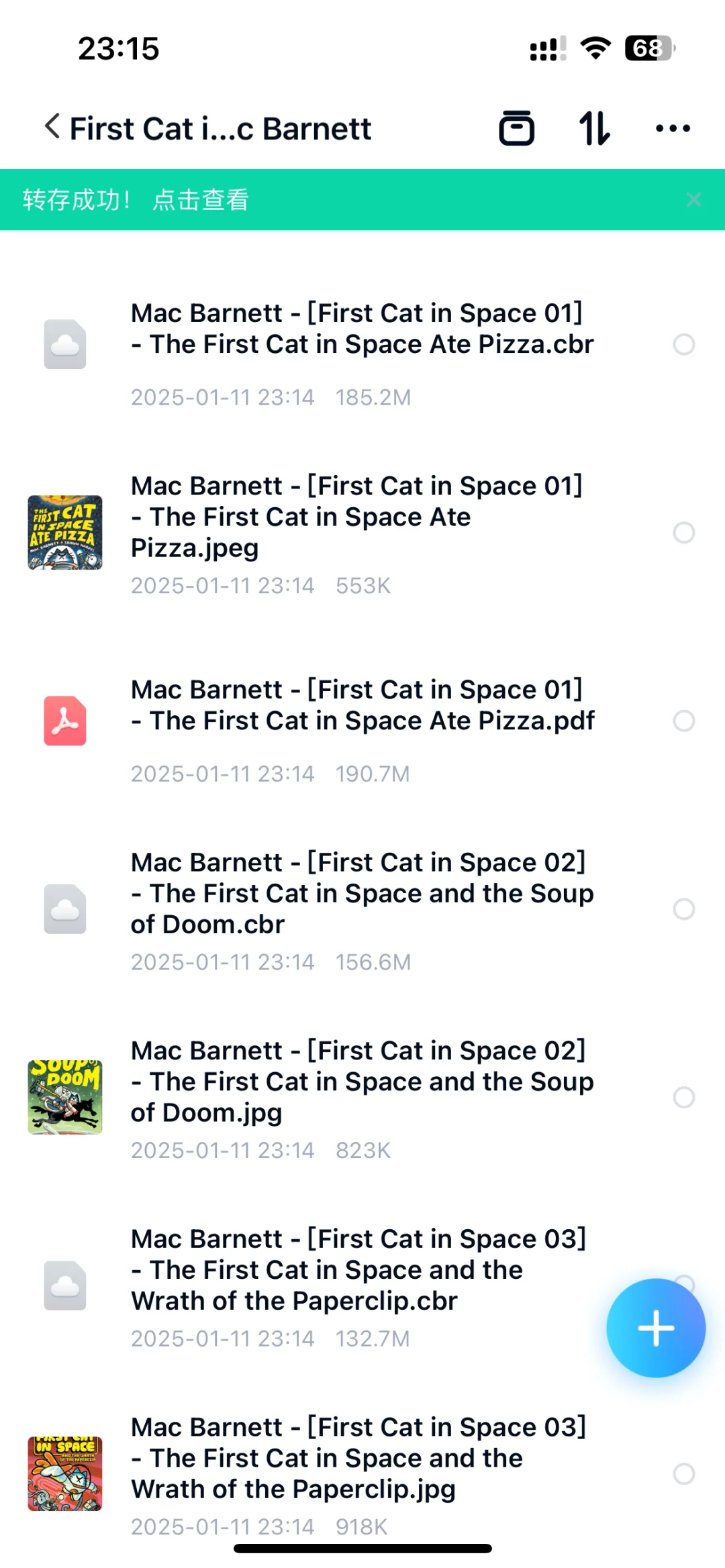Open the three-dot overflow menu
The image size is (725, 1568).
(x=673, y=128)
